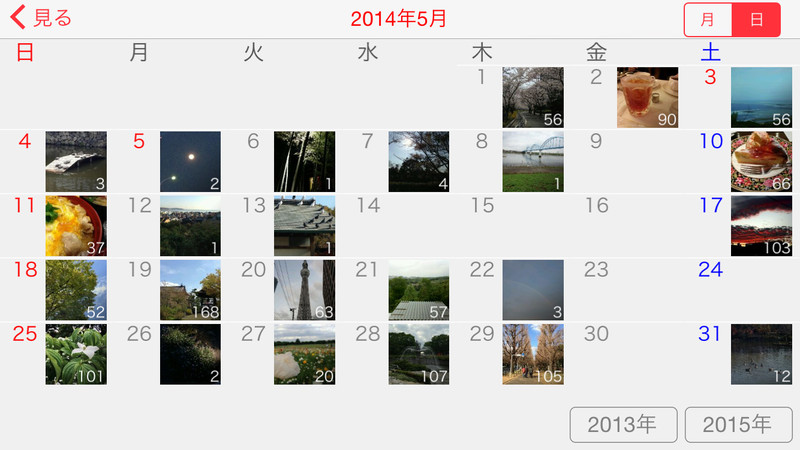Open May 3 seaside photo tile
Image resolution: width=800 pixels, height=450 pixels.
pyautogui.click(x=761, y=97)
